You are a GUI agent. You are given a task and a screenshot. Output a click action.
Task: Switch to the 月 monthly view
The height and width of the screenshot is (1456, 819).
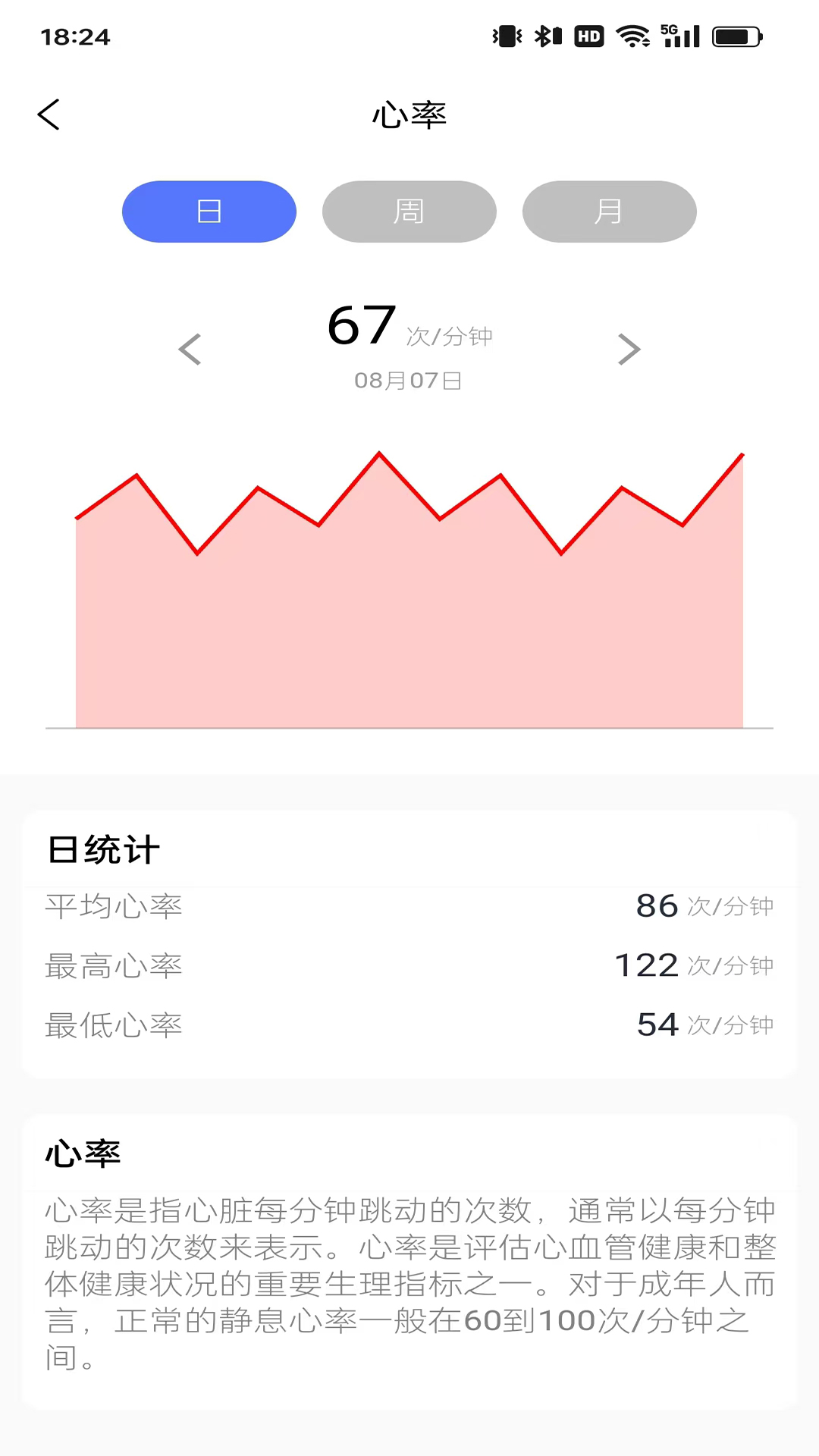point(609,212)
